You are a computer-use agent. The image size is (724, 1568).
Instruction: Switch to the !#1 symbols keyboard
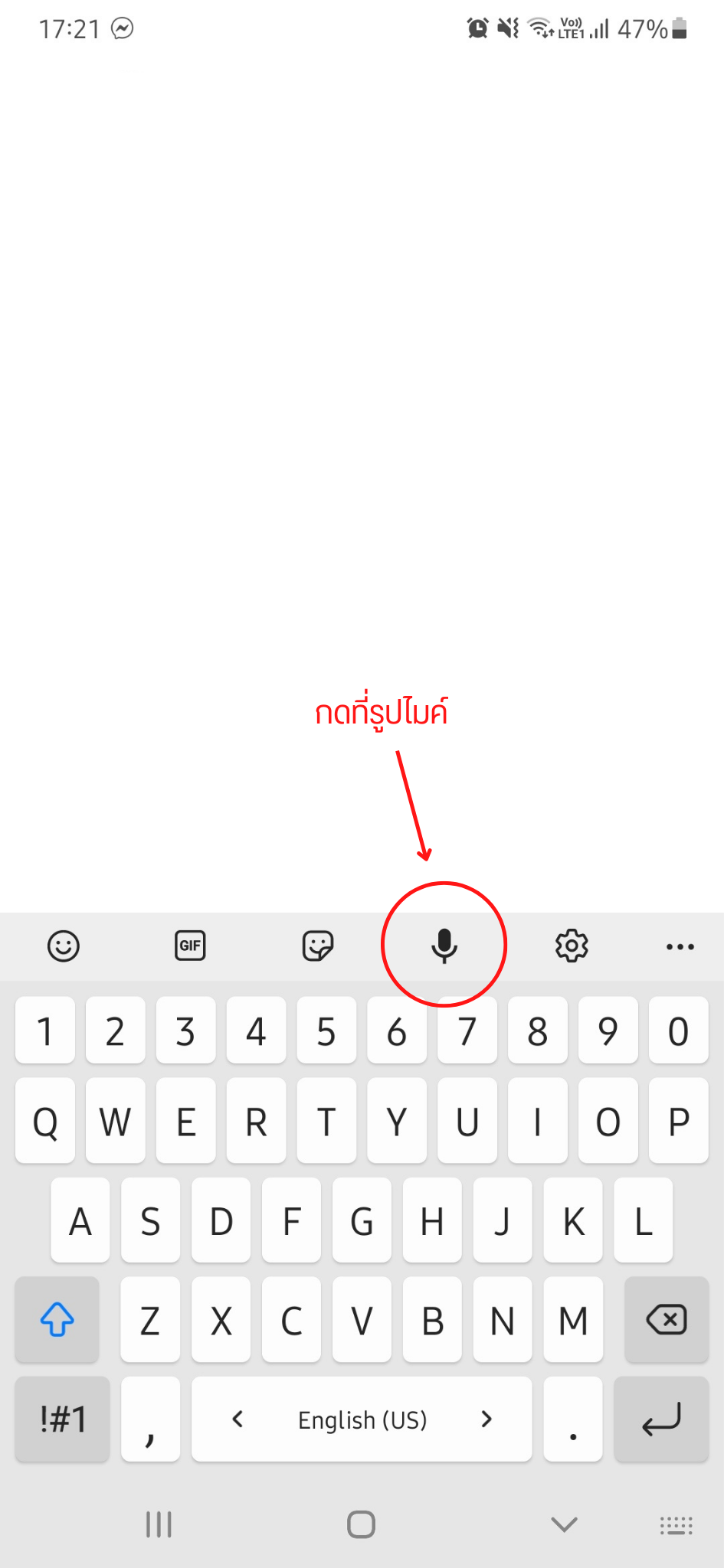pos(63,1419)
